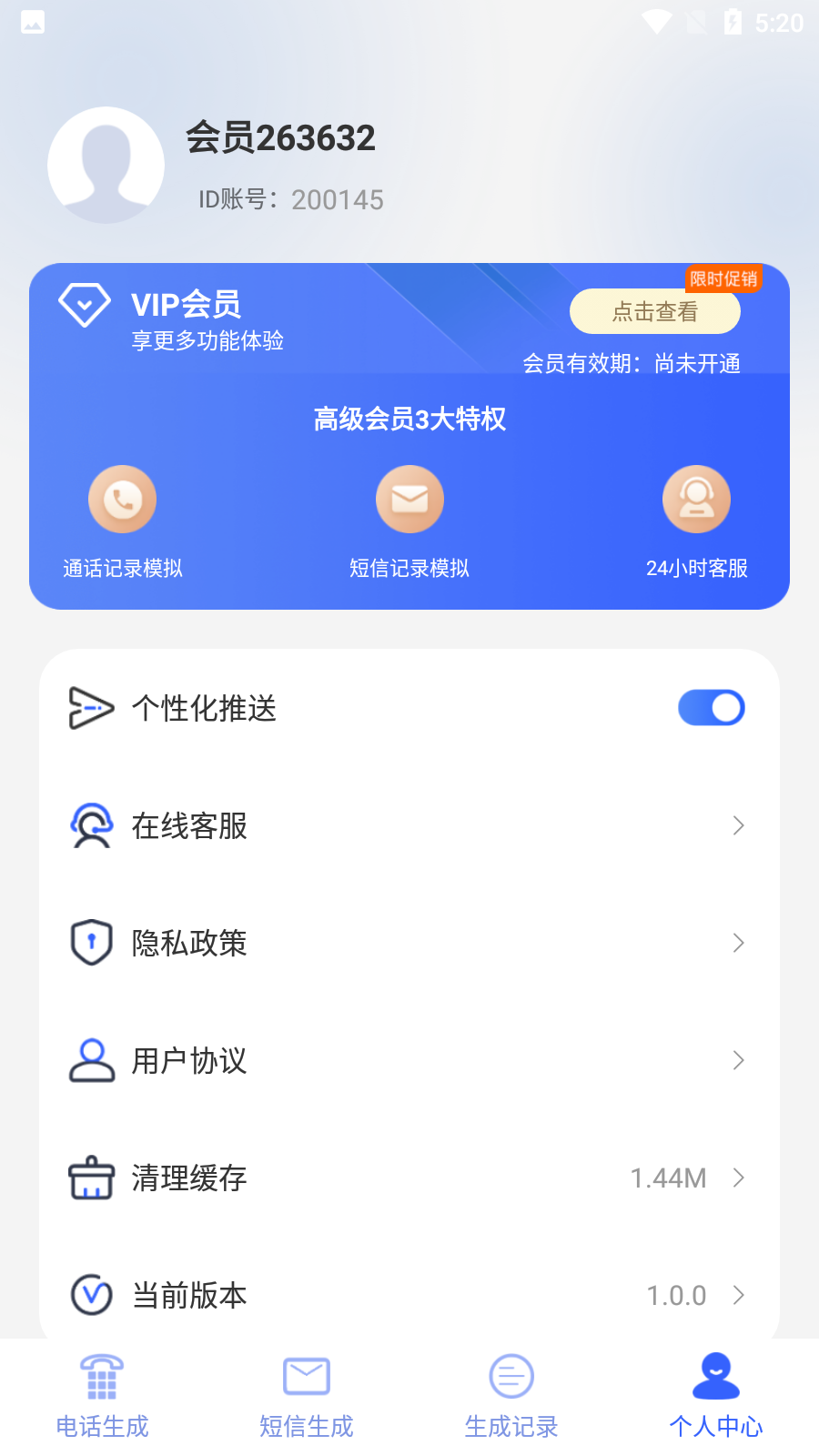Expand the 在线客服 row chevron
The height and width of the screenshot is (1456, 819).
pyautogui.click(x=739, y=826)
